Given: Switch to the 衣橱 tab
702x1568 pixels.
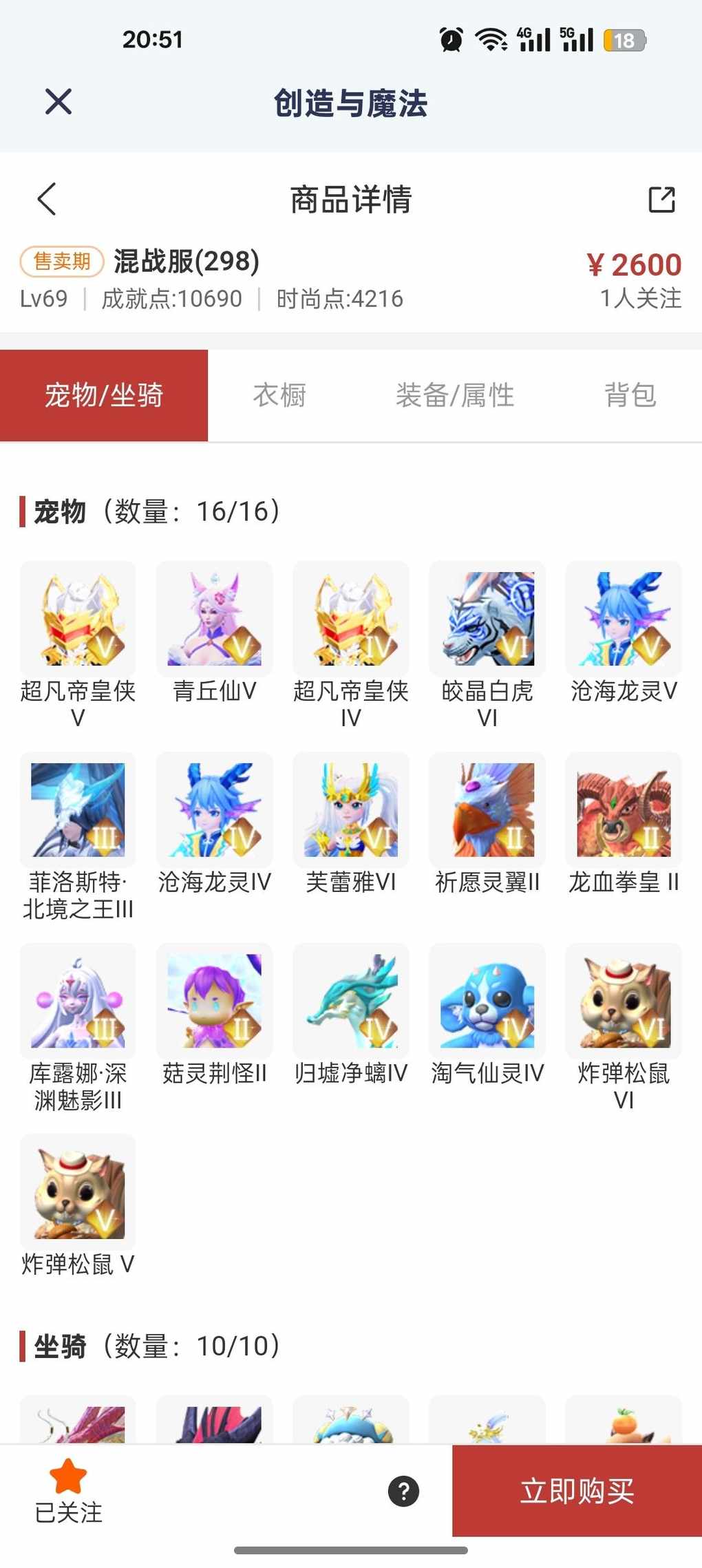Looking at the screenshot, I should (279, 395).
